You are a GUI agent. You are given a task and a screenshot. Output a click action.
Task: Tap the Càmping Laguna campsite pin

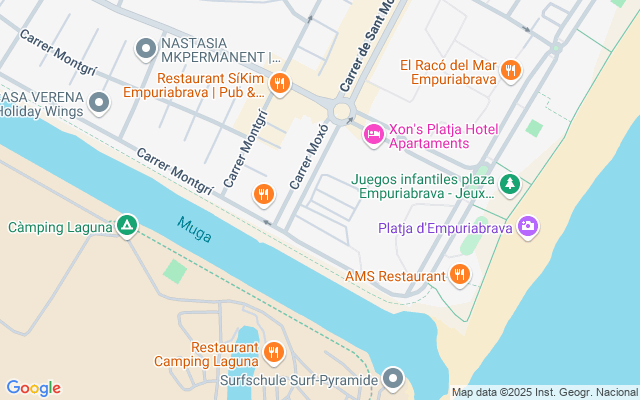coord(127,226)
